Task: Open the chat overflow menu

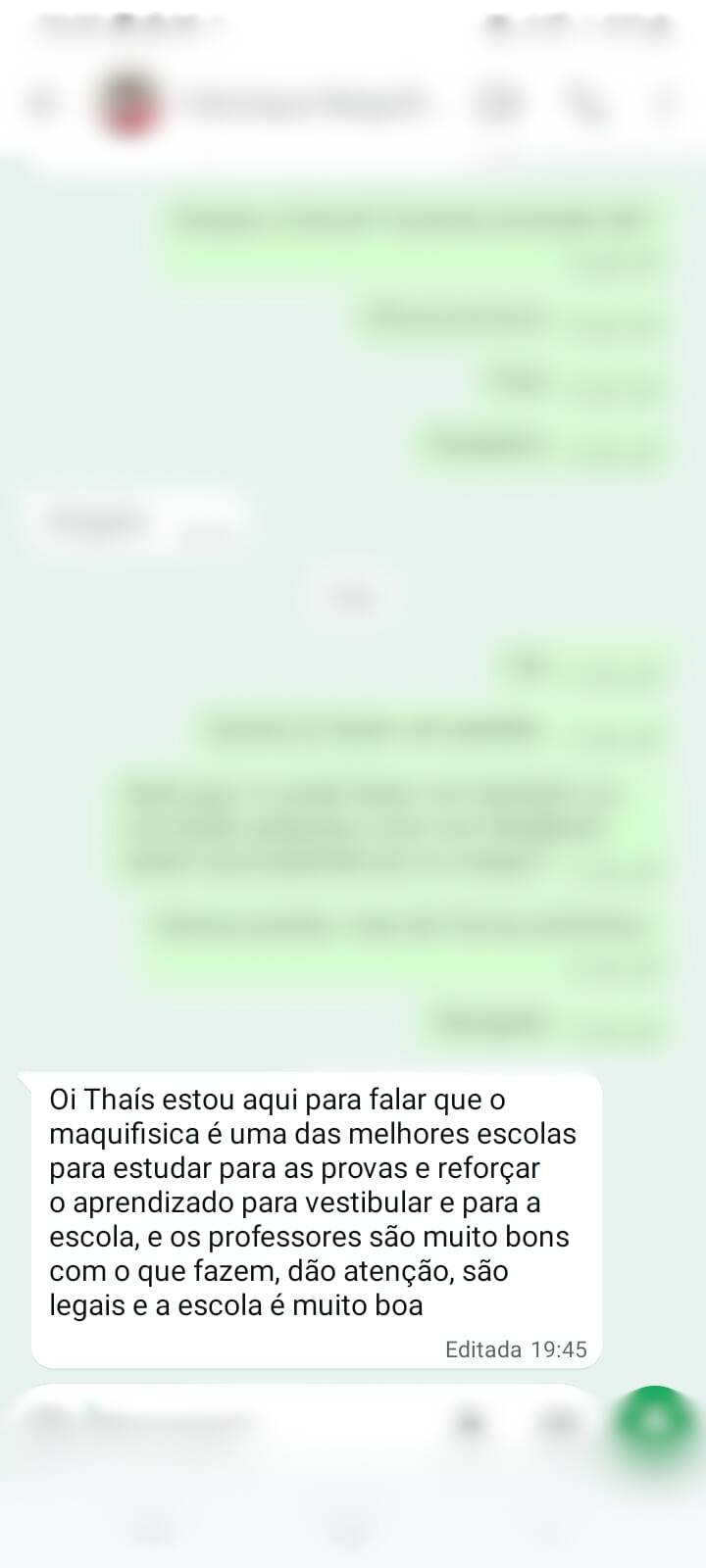Action: tap(669, 102)
